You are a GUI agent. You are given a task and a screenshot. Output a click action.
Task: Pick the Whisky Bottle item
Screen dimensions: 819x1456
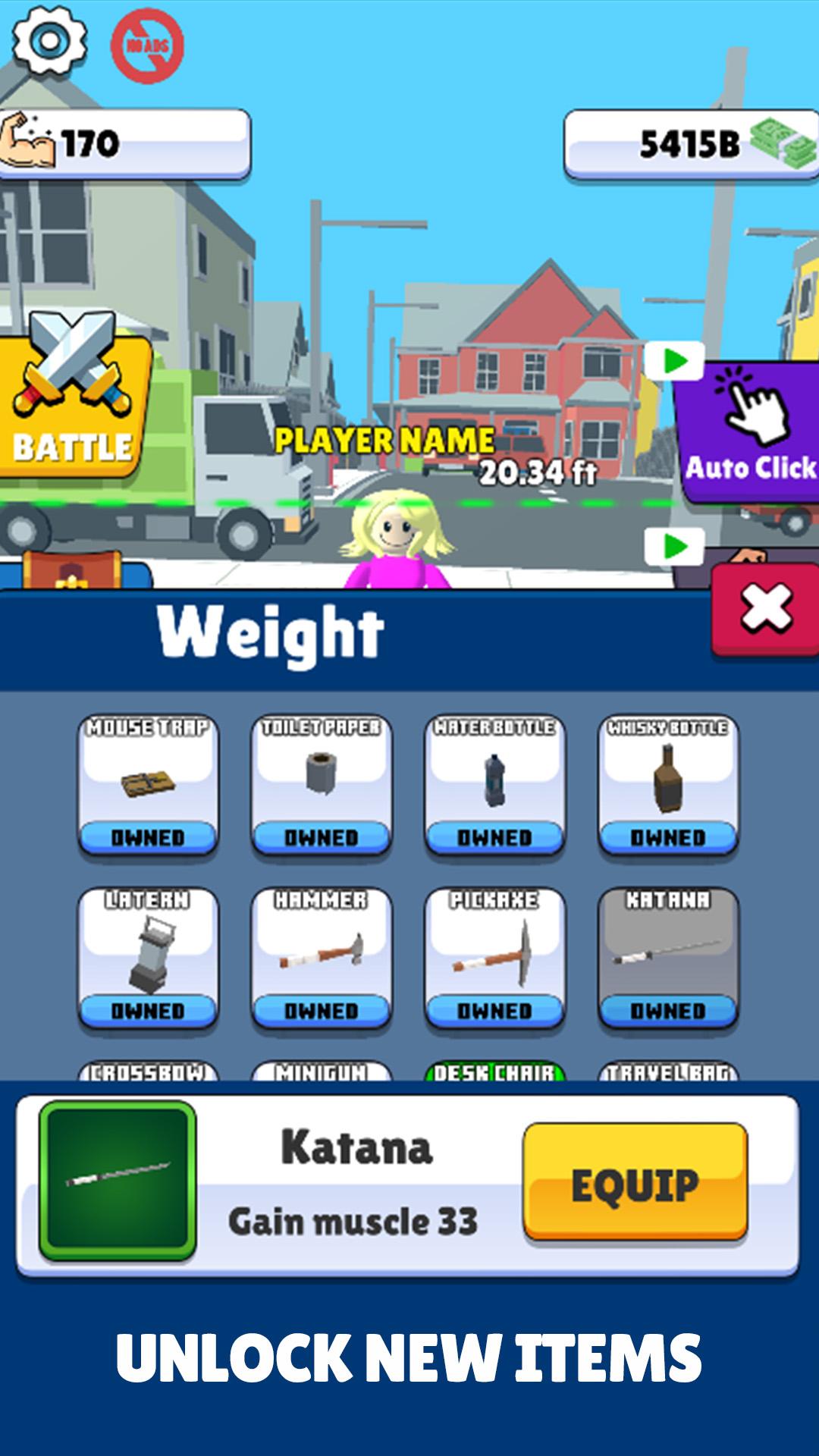(x=668, y=785)
